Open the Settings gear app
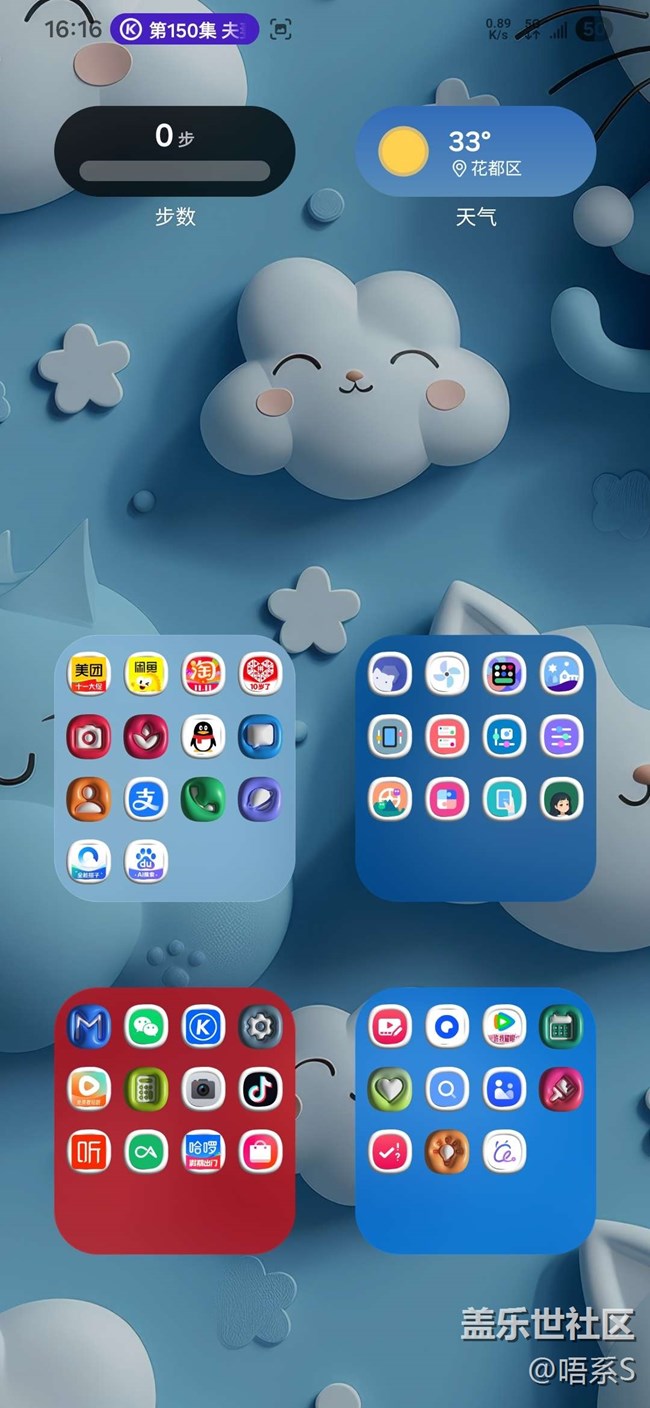The image size is (650, 1408). point(260,1027)
